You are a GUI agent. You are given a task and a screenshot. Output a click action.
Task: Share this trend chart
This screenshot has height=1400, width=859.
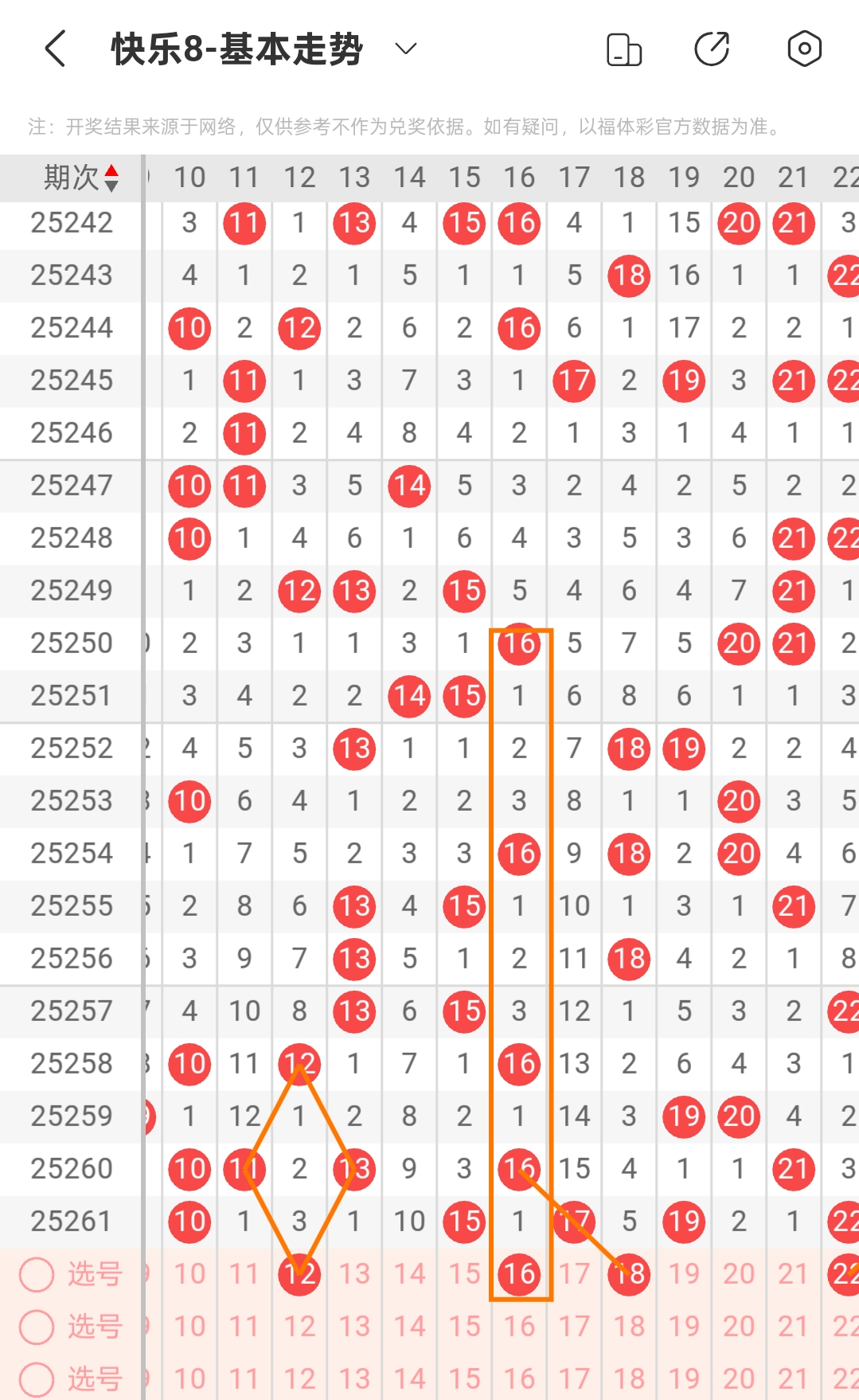tap(712, 49)
